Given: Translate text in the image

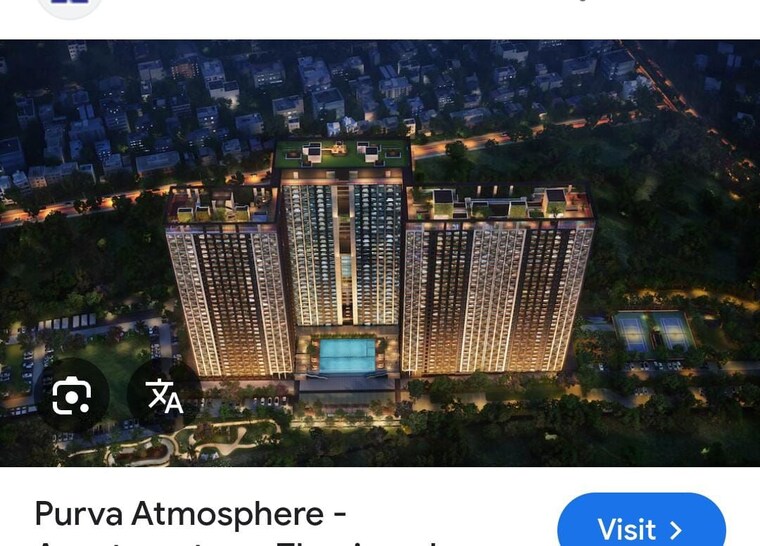Looking at the screenshot, I should (165, 396).
